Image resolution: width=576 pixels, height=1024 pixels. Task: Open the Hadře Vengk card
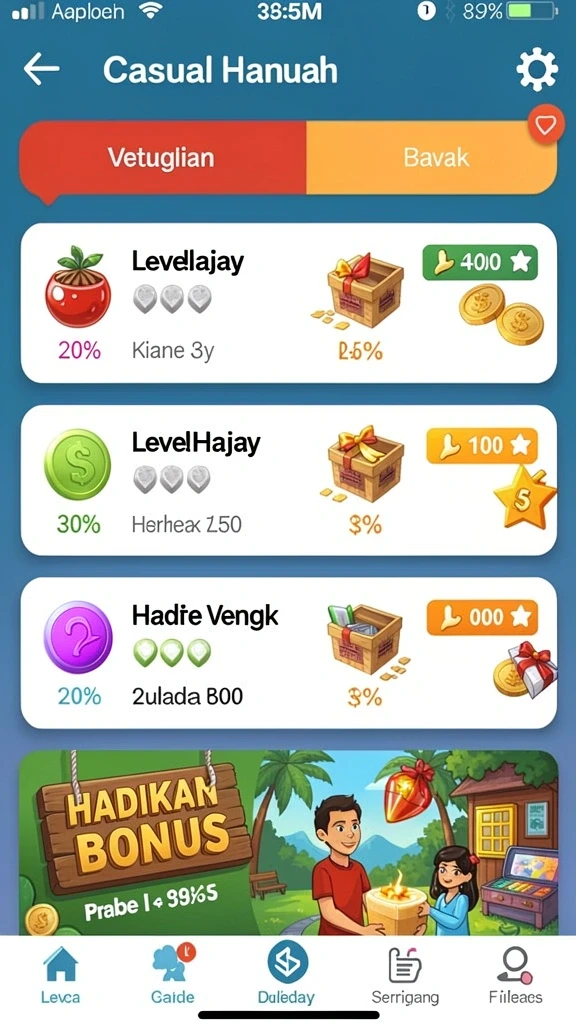[x=289, y=652]
